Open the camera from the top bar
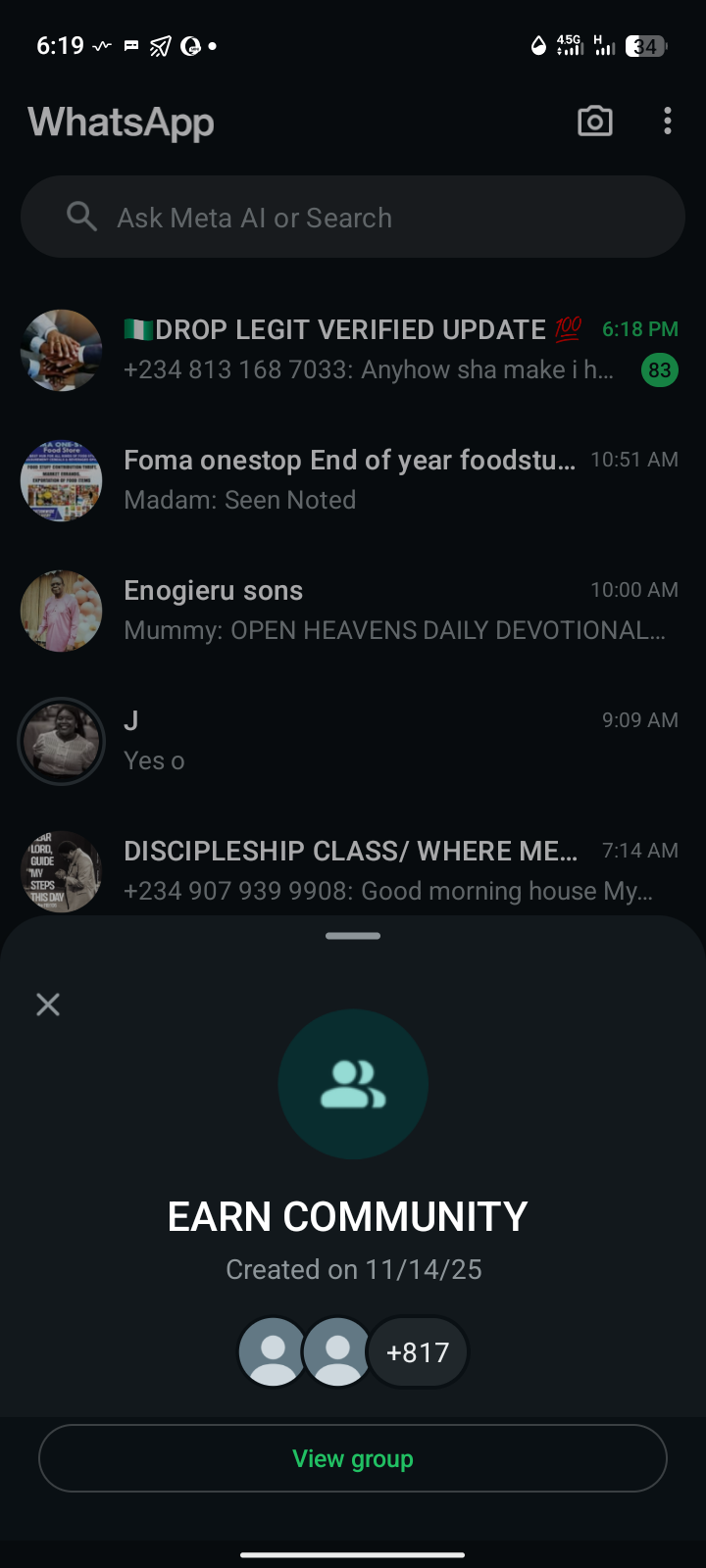This screenshot has height=1568, width=706. point(595,122)
